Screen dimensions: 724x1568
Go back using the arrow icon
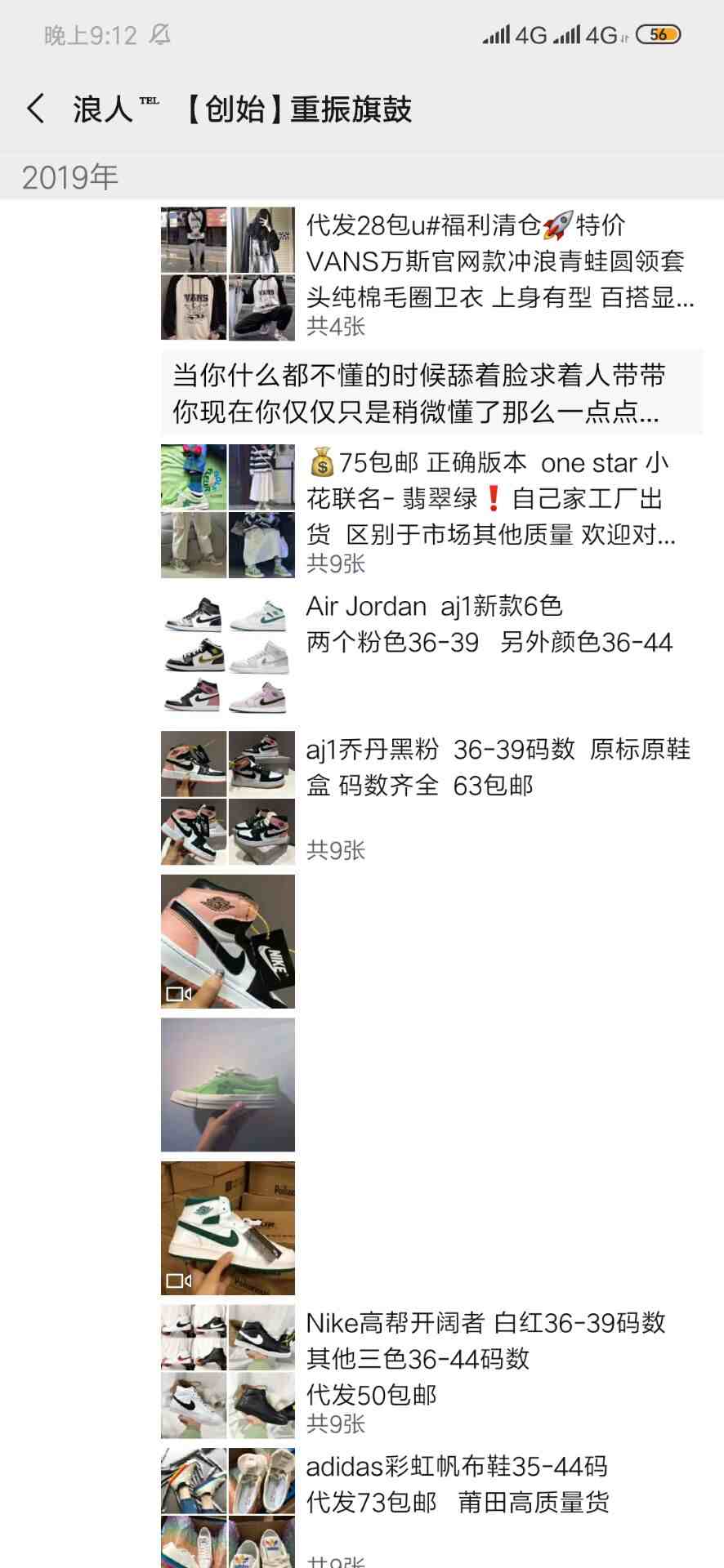coord(36,109)
